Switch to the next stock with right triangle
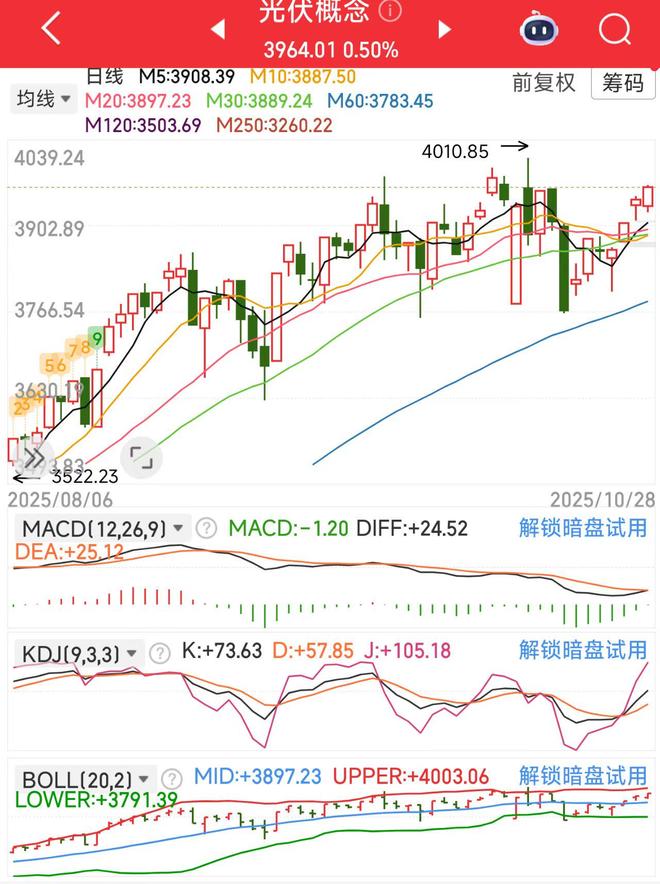The image size is (660, 884). point(445,29)
